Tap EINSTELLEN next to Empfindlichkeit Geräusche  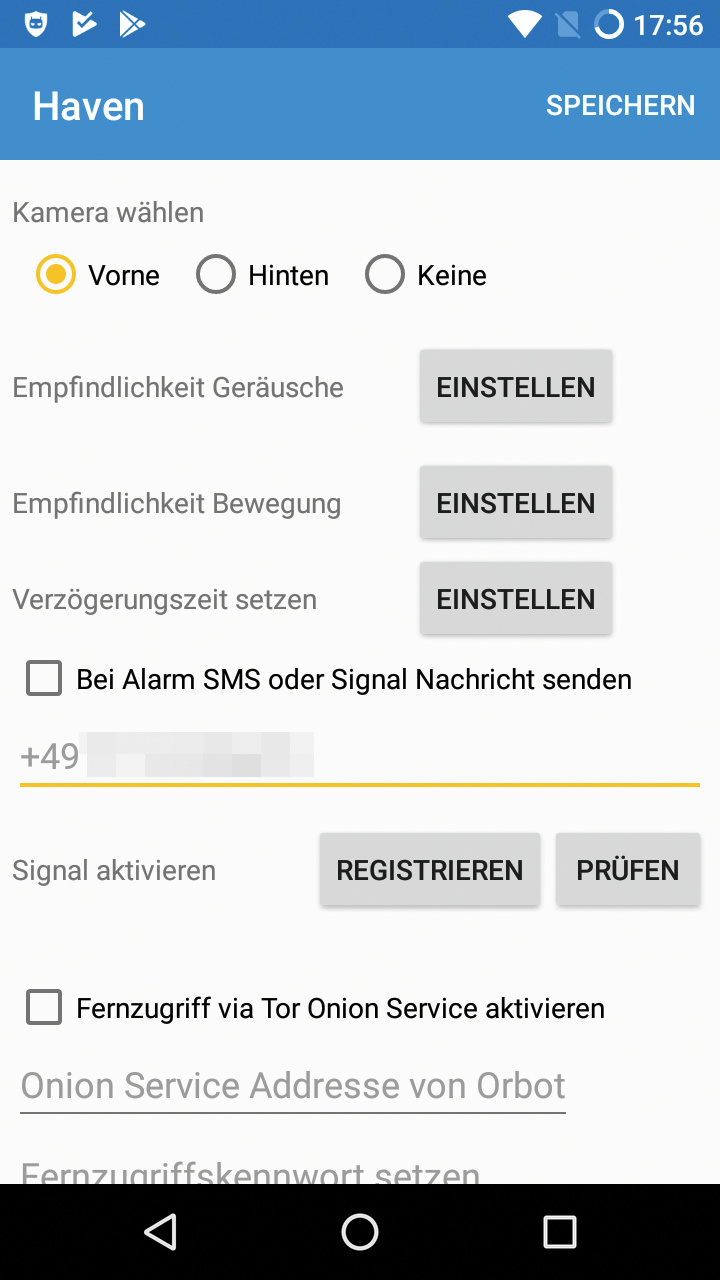coord(515,387)
